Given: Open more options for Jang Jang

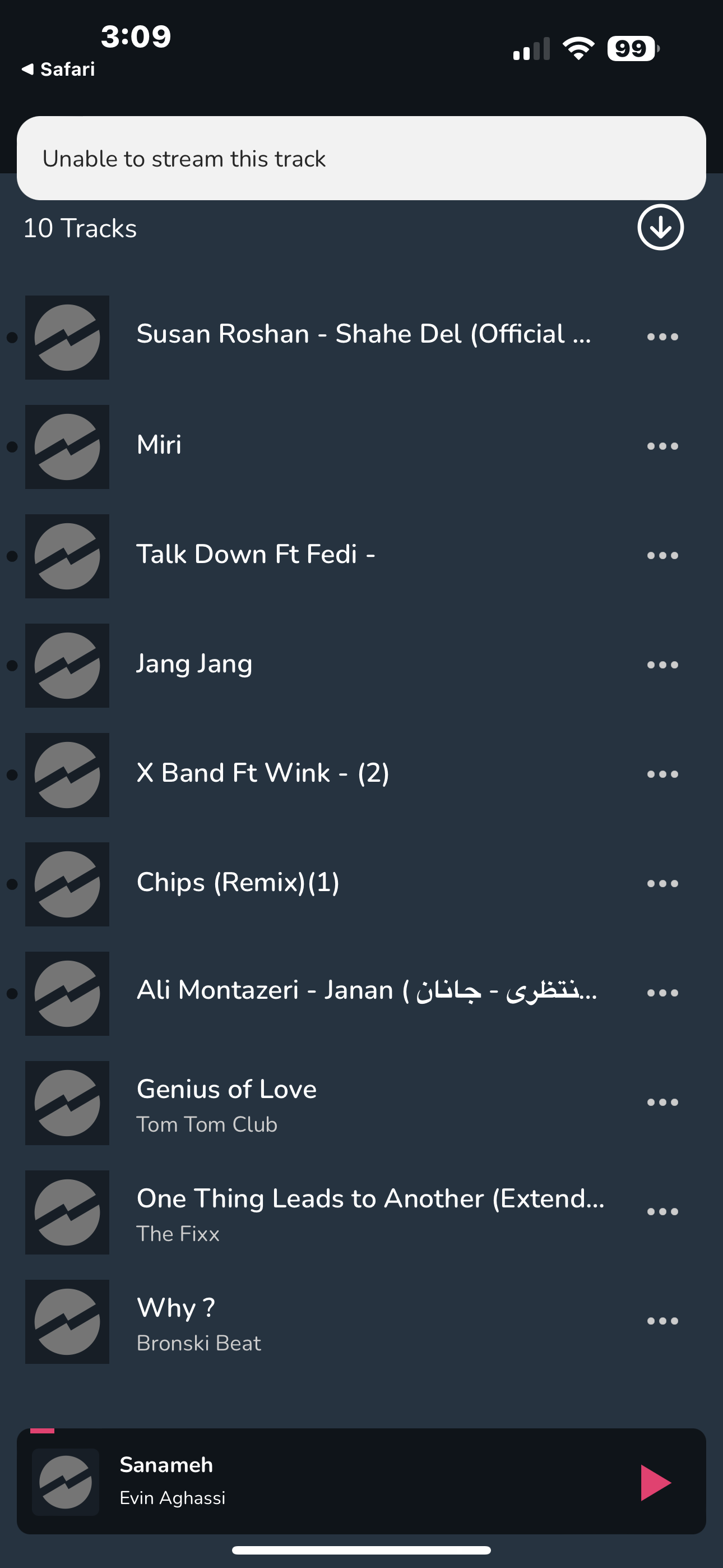Looking at the screenshot, I should click(x=662, y=665).
